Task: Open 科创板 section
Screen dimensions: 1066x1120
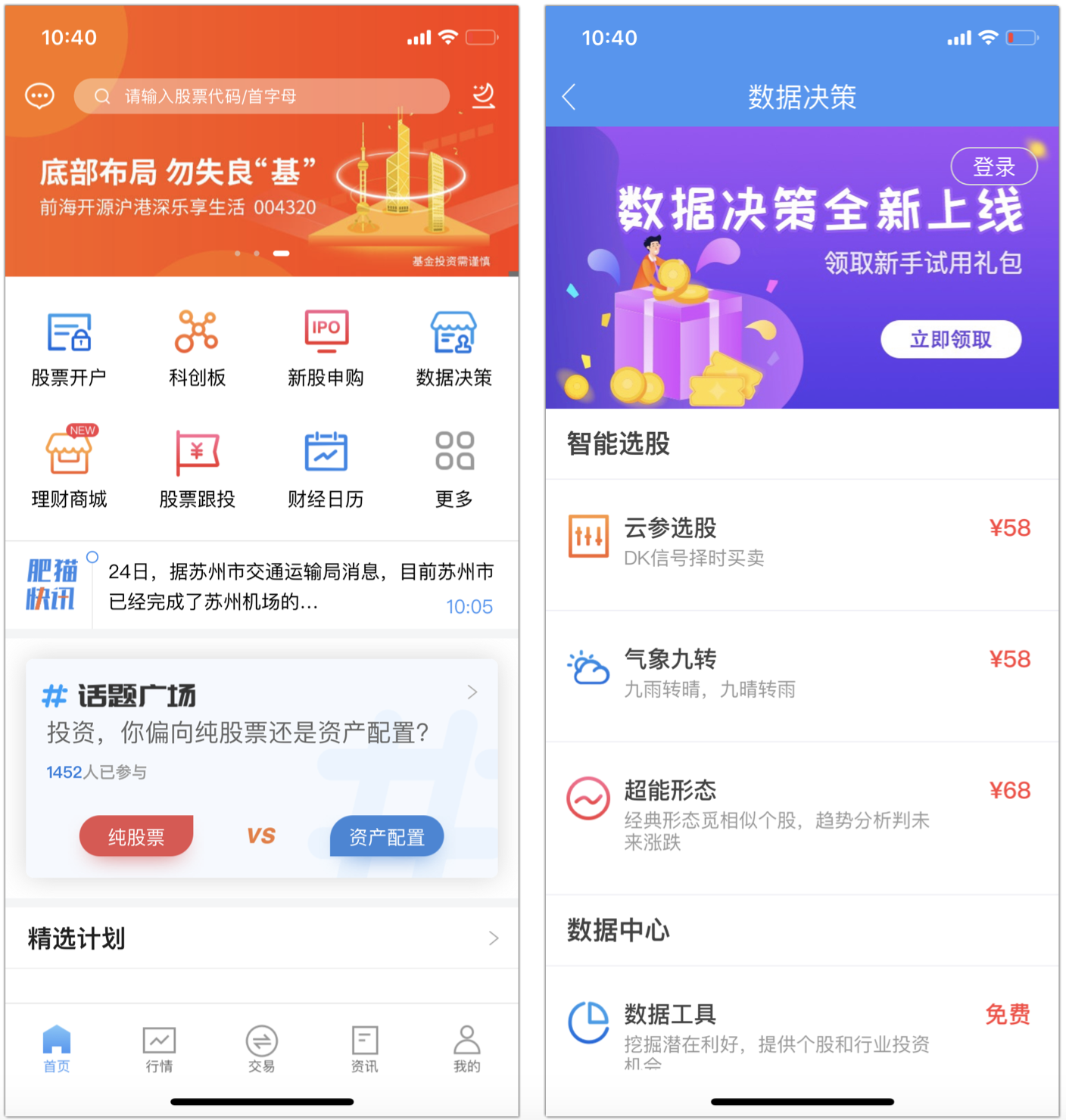Action: click(197, 350)
